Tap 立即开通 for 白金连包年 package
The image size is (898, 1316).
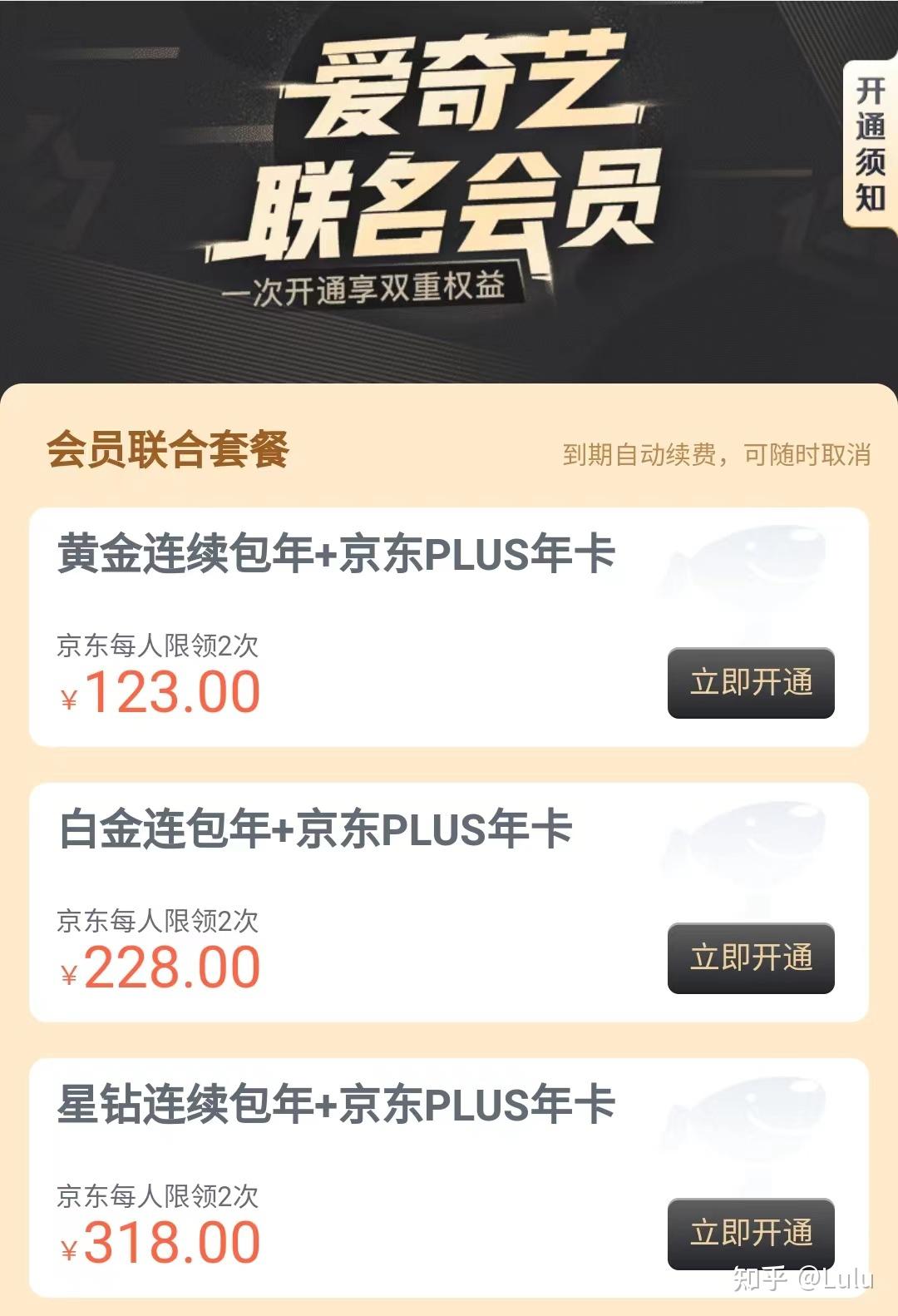click(x=750, y=958)
